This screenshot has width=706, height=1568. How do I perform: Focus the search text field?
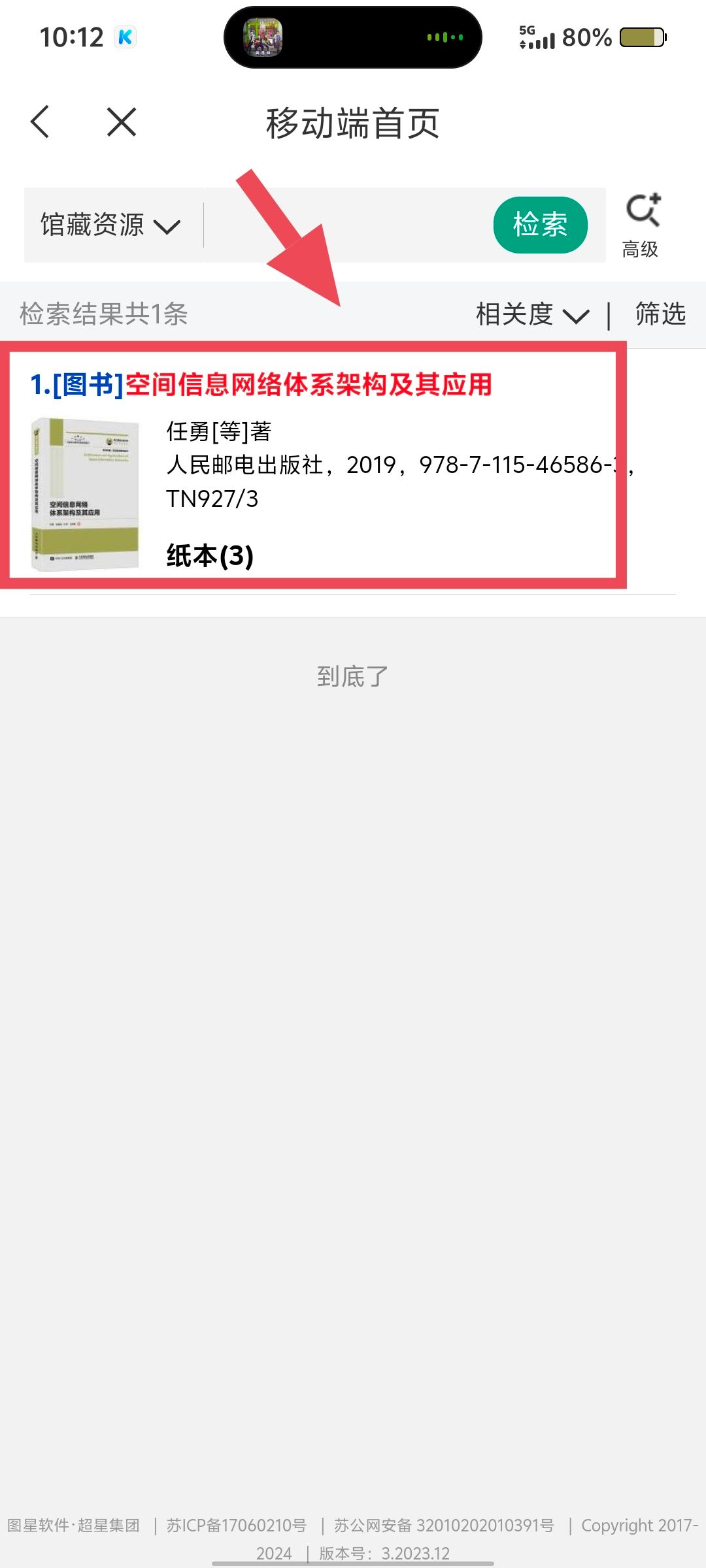(x=346, y=225)
